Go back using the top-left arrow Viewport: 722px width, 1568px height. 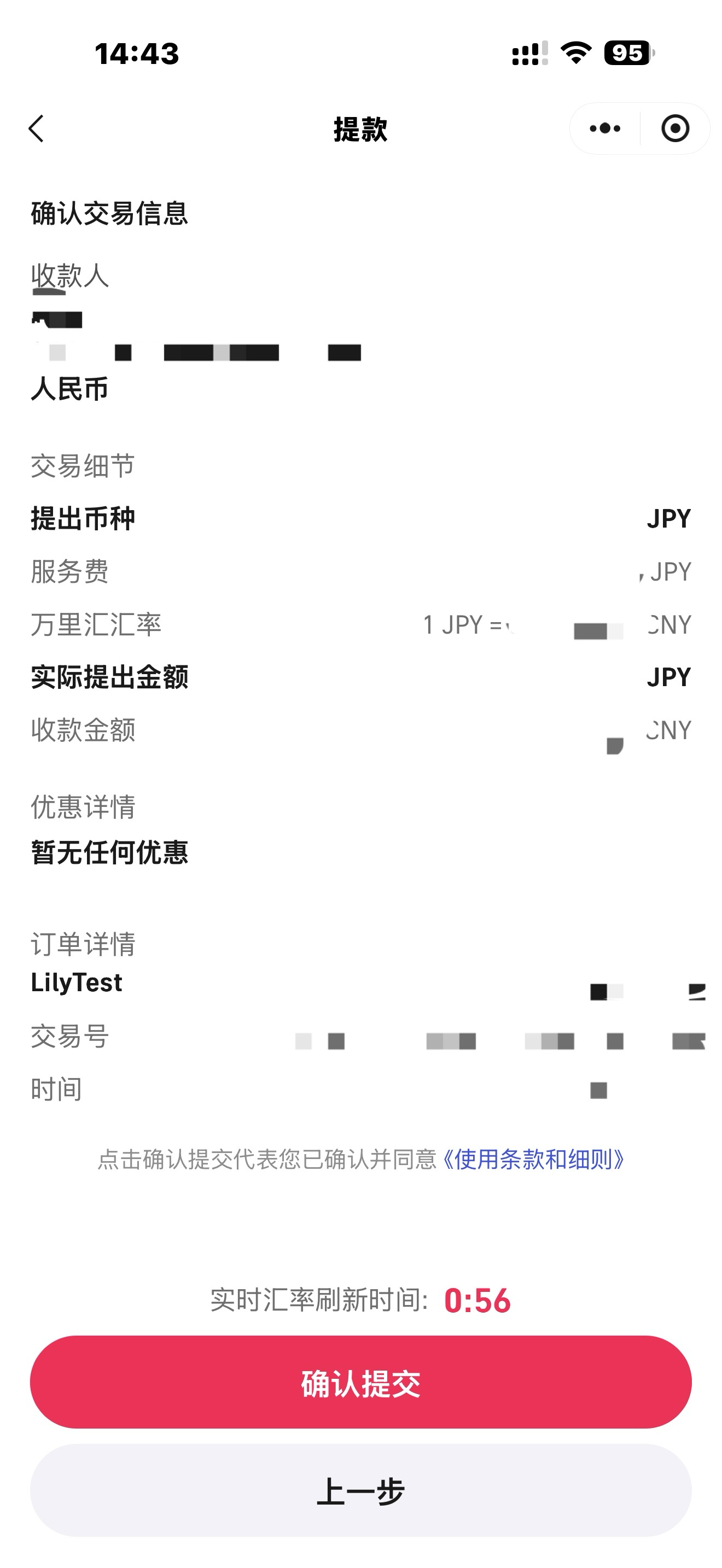click(37, 128)
